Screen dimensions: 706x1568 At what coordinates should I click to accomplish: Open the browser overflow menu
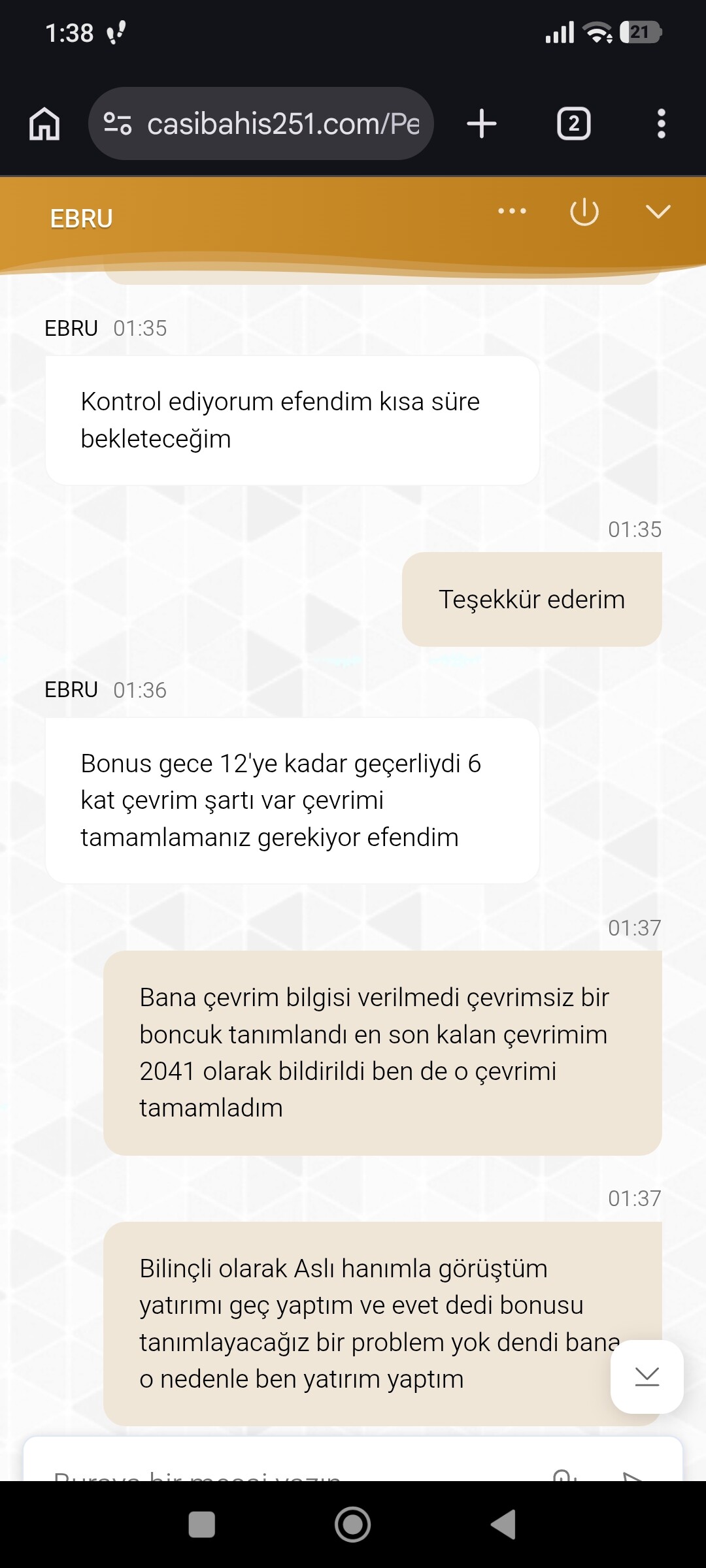[662, 124]
